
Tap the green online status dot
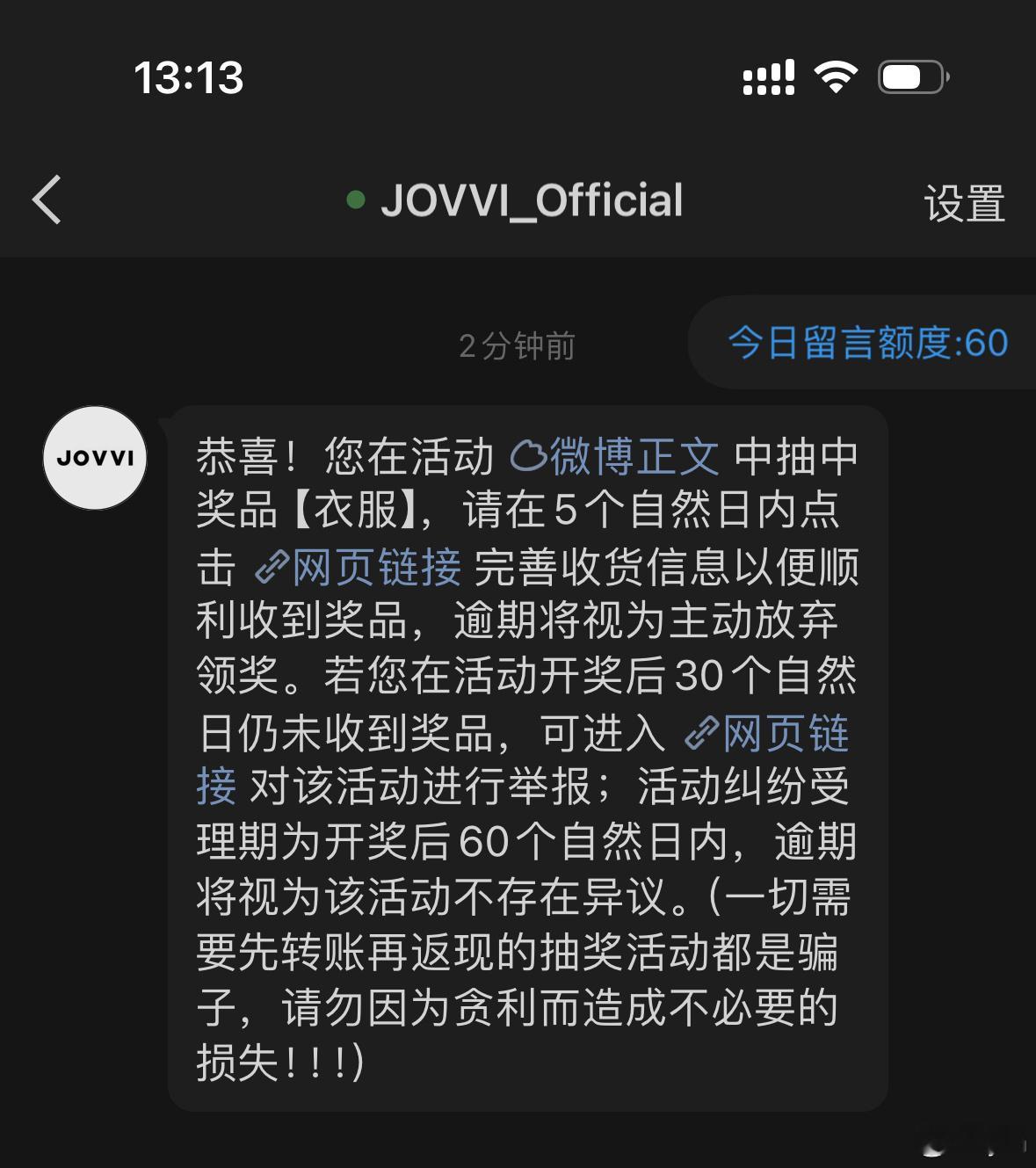coord(355,200)
